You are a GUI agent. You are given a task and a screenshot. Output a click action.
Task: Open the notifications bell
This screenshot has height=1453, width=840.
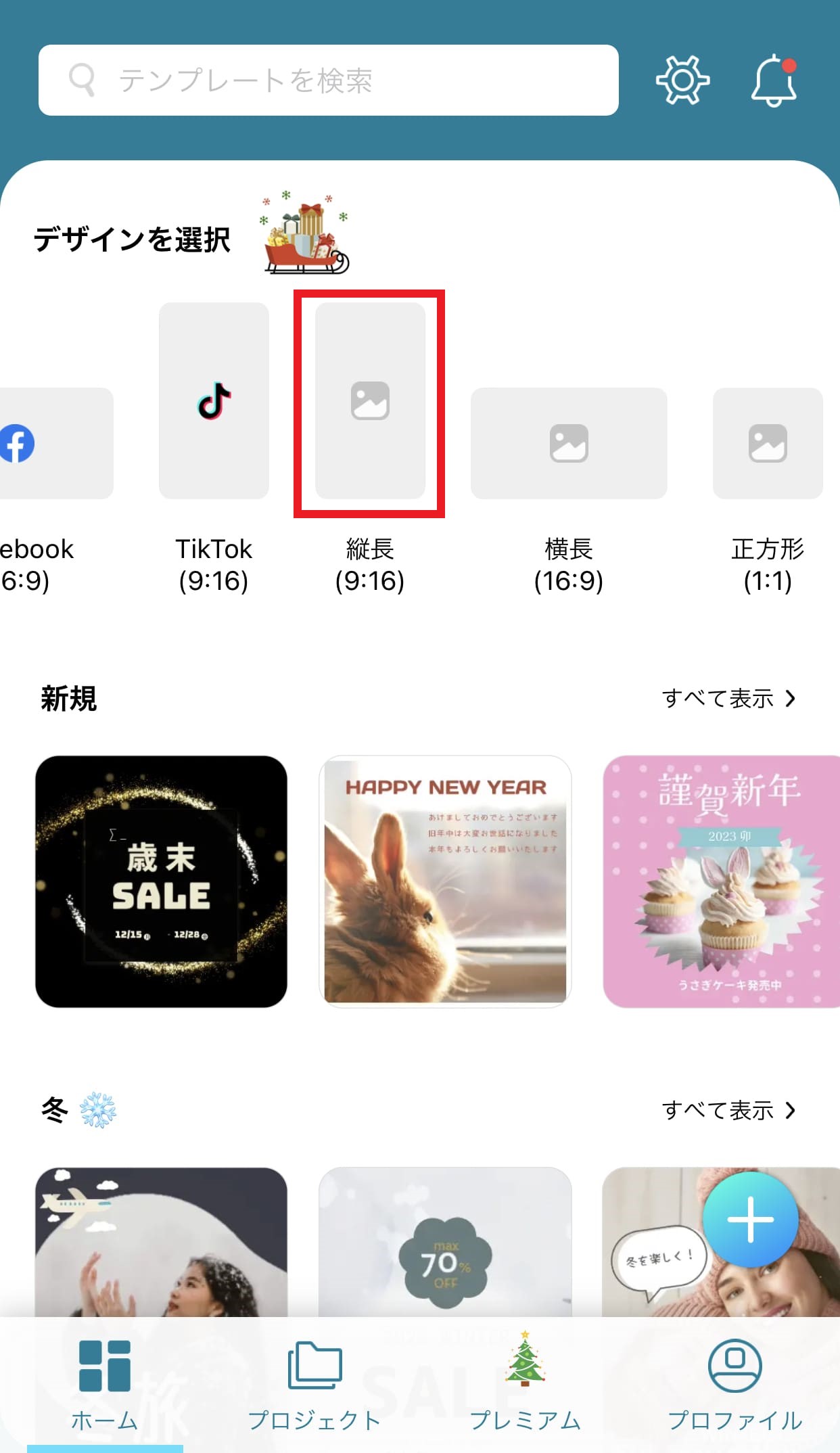[x=774, y=81]
